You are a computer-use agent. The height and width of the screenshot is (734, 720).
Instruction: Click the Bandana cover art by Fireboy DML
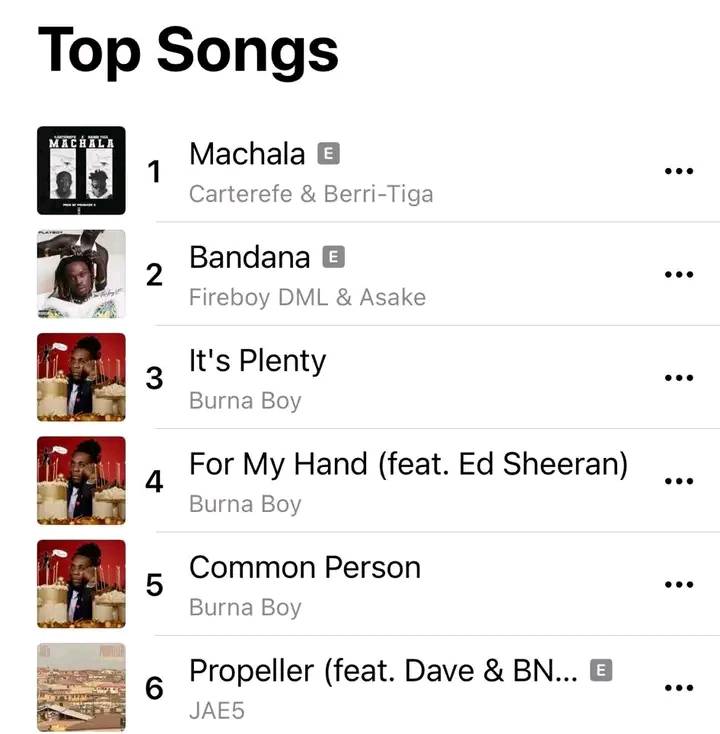(x=80, y=274)
